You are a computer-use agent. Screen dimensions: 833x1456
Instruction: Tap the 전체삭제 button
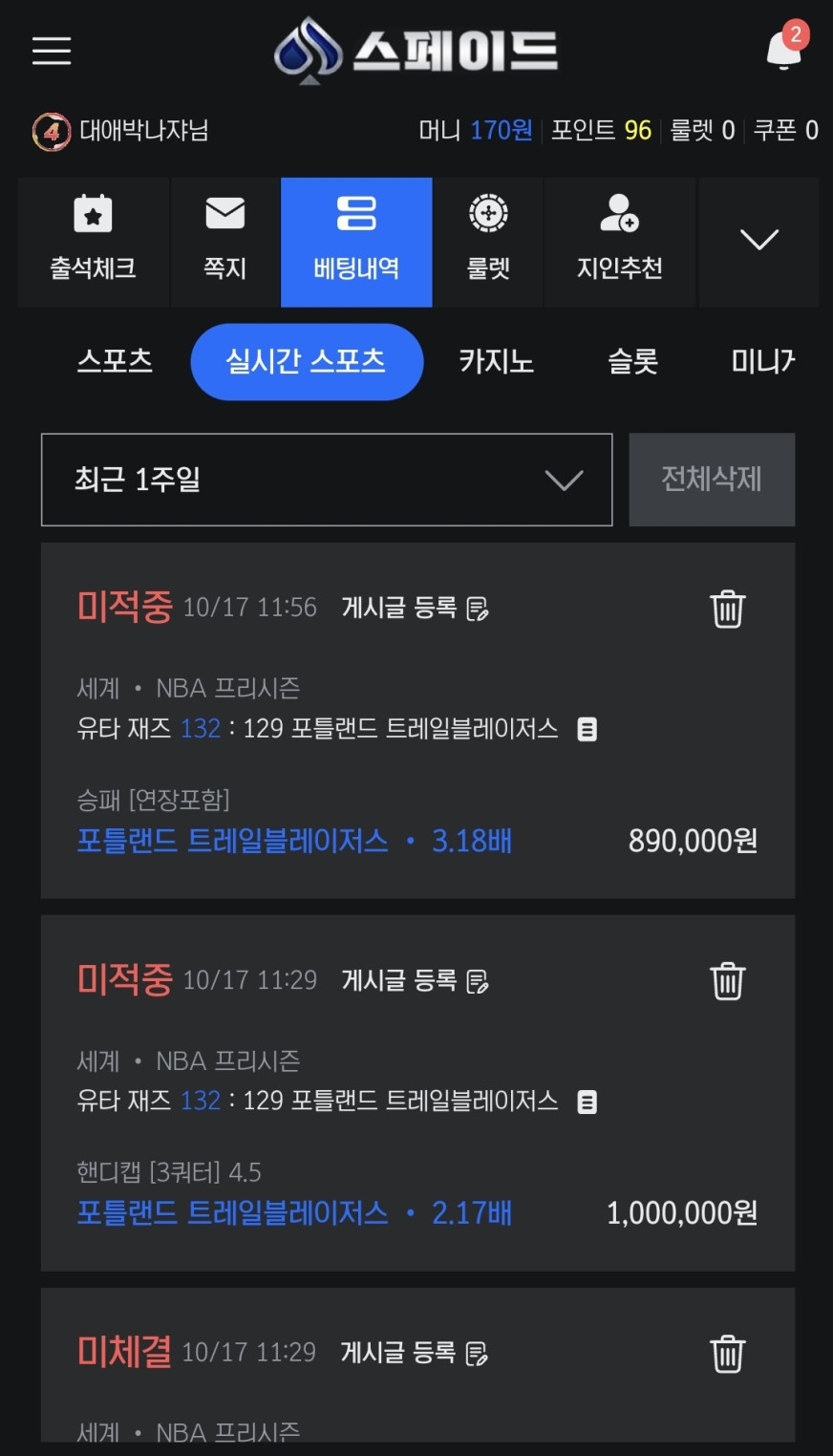tap(712, 480)
